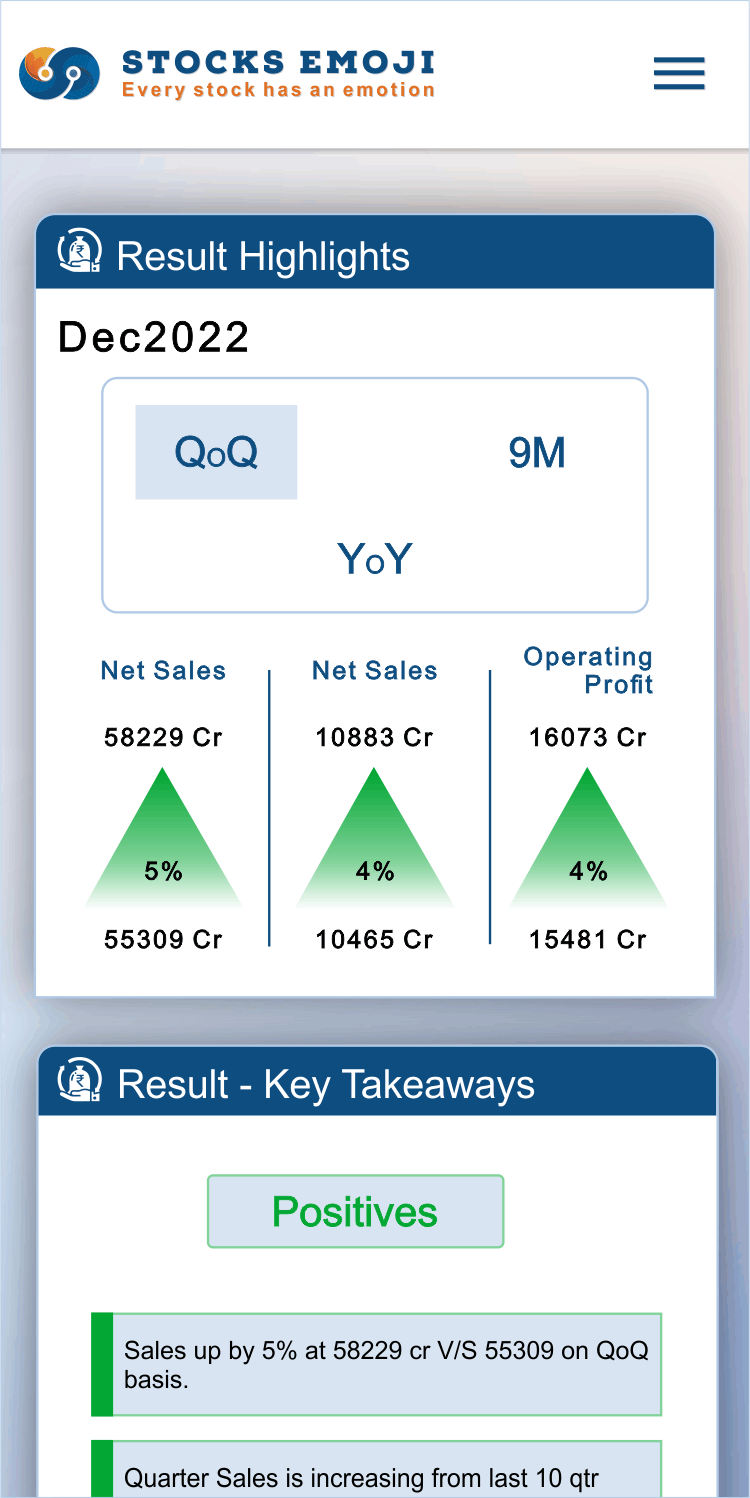Switch to the Positives tab
This screenshot has width=750, height=1498.
tap(355, 1211)
